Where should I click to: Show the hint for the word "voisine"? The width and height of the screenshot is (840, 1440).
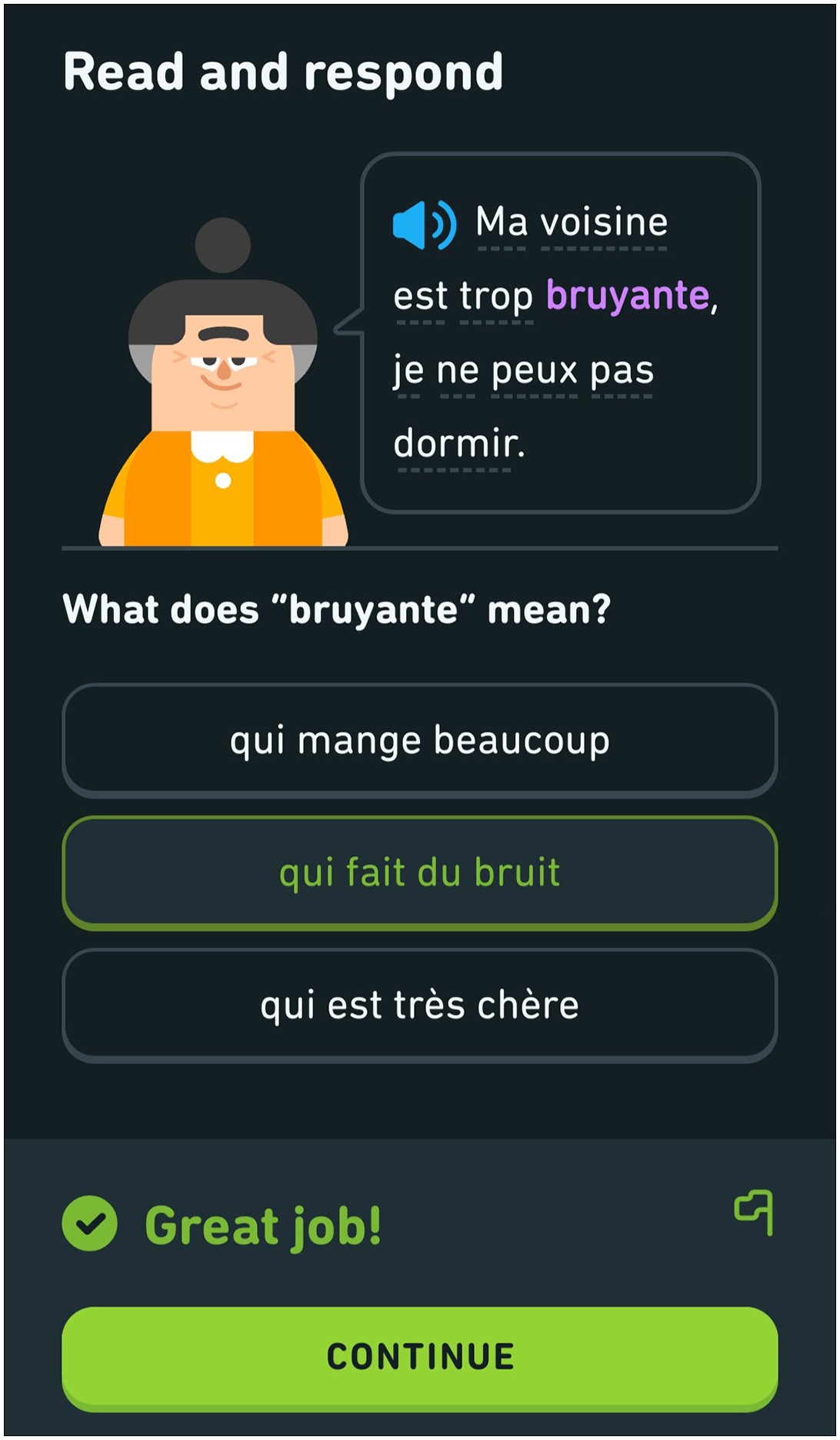604,223
